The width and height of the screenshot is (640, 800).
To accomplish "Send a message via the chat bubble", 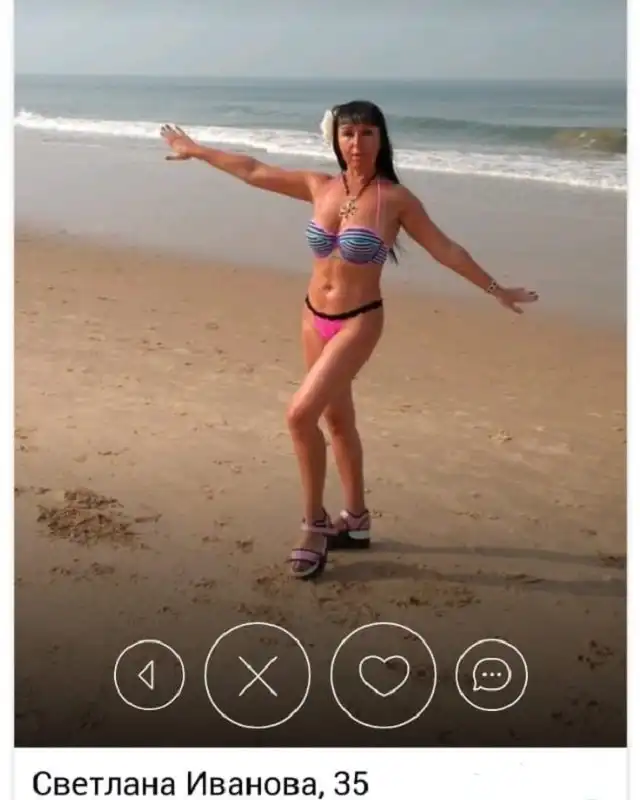I will [x=491, y=675].
